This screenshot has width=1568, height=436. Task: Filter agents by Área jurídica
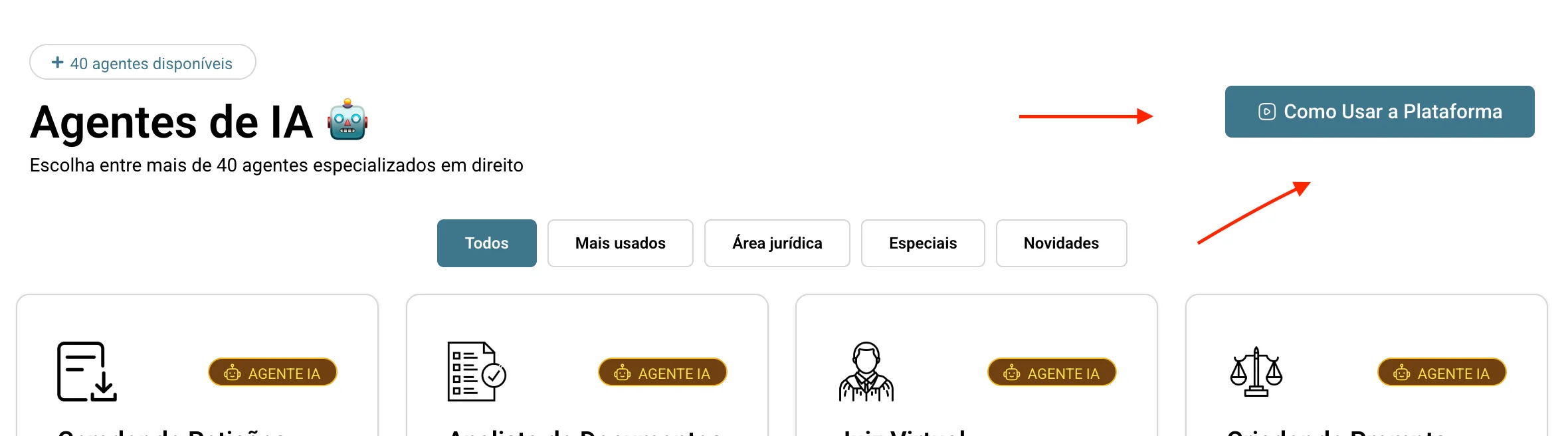point(777,243)
